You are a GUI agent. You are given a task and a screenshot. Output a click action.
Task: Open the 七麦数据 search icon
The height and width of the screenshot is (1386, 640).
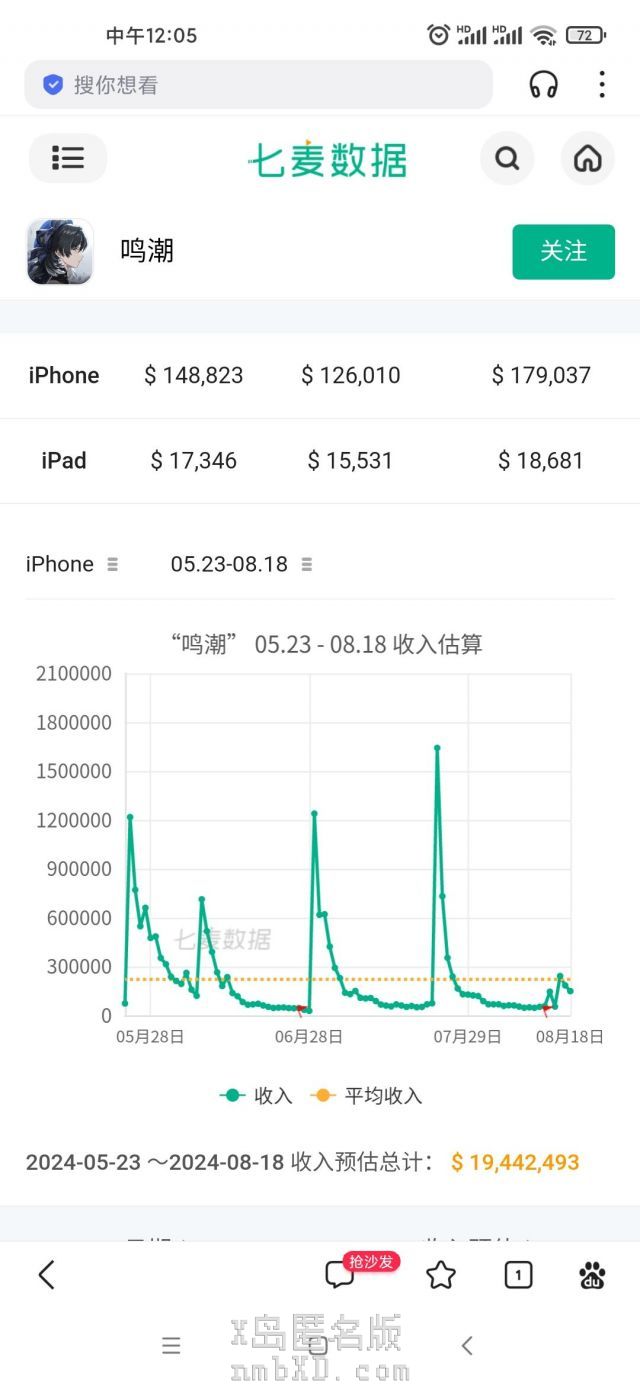(507, 158)
